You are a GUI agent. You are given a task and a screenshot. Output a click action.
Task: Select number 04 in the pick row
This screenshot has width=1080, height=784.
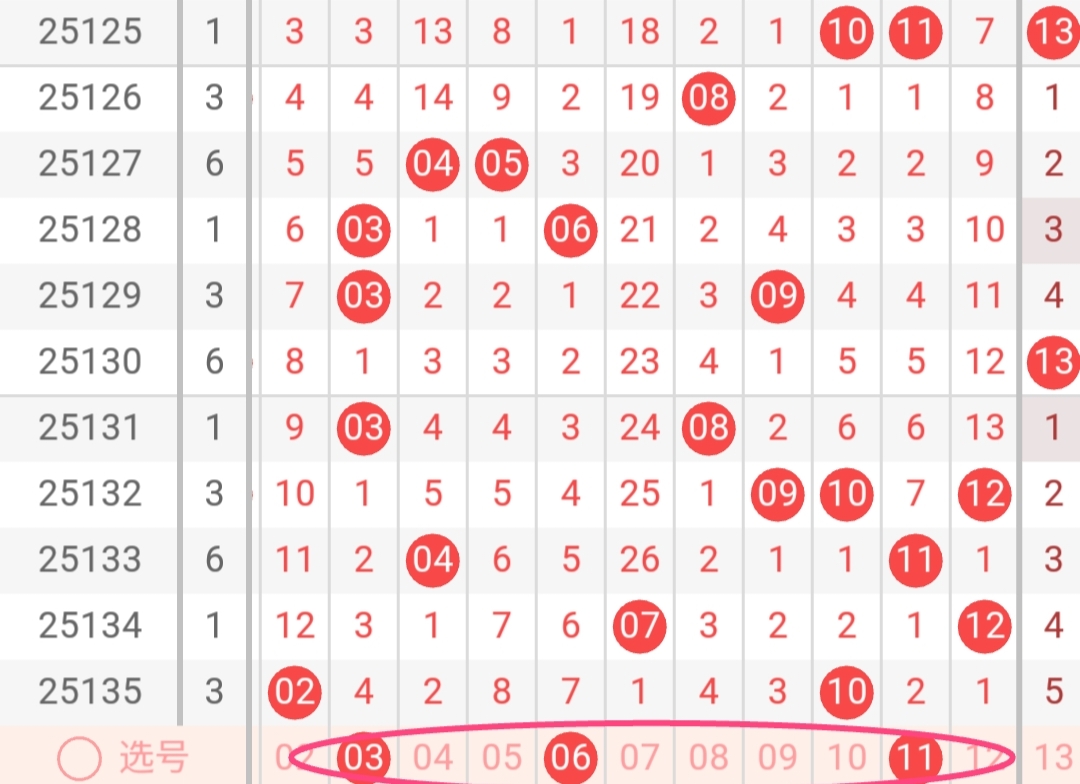click(x=432, y=758)
